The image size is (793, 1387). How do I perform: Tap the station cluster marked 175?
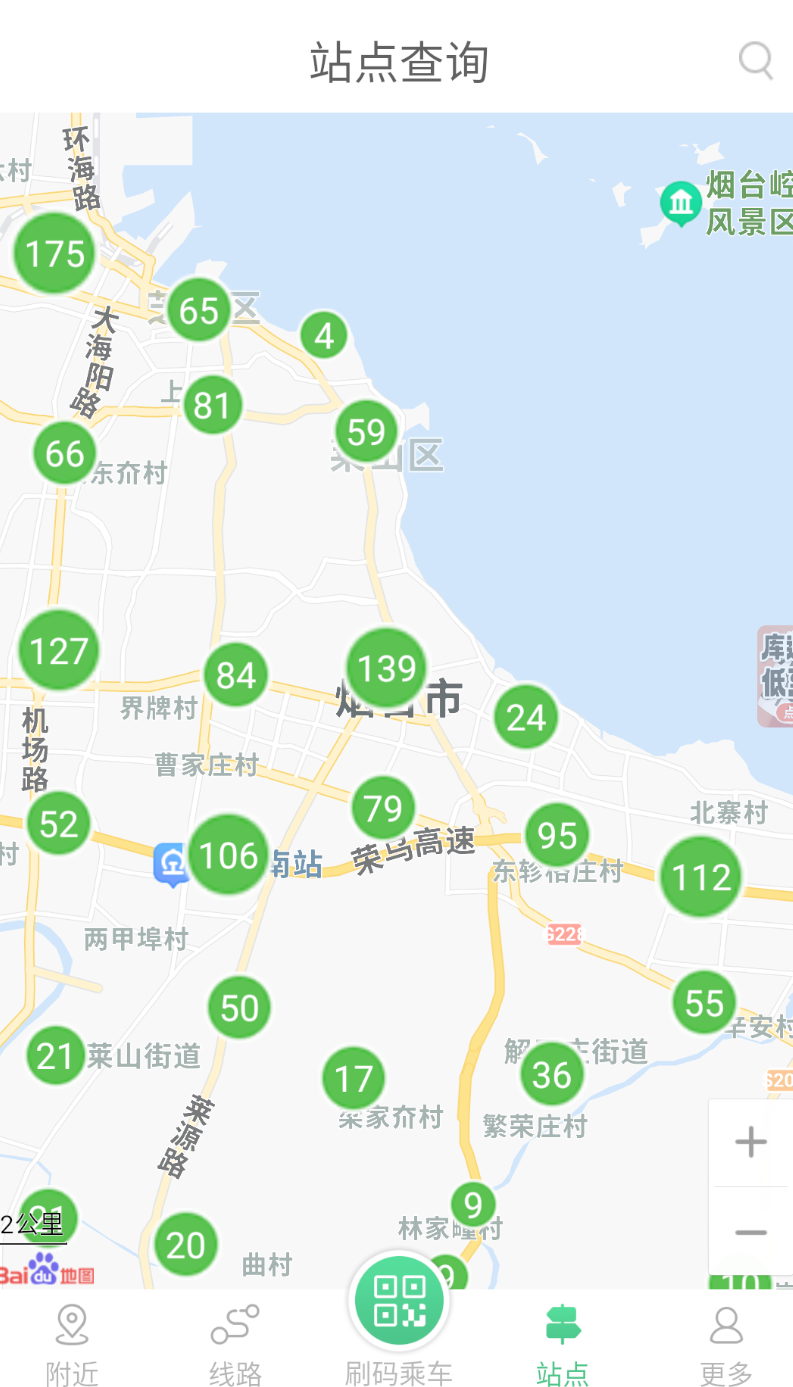pyautogui.click(x=54, y=254)
